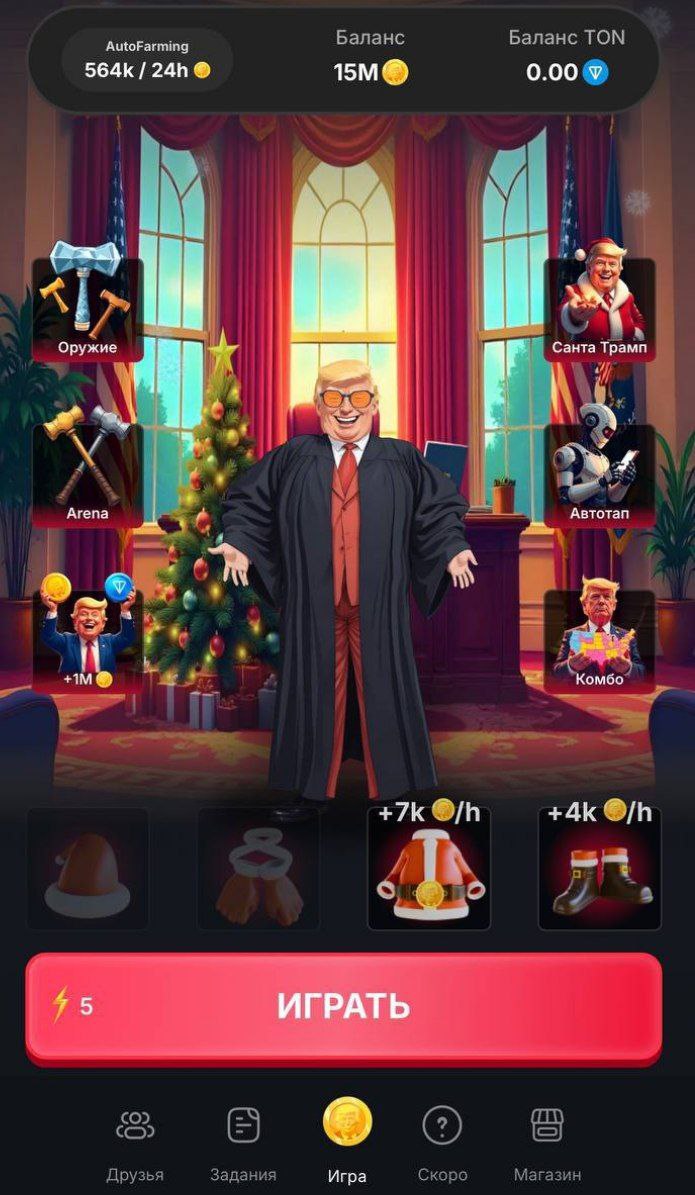This screenshot has width=695, height=1195.
Task: Switch to the Задания tab
Action: coord(243,1143)
